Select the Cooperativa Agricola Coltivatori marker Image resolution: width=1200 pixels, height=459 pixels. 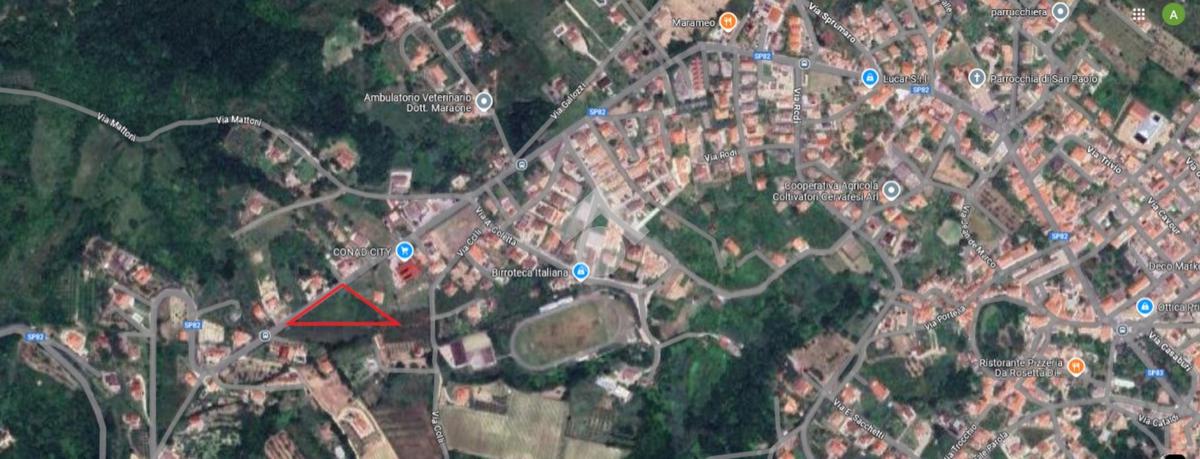coord(891,190)
